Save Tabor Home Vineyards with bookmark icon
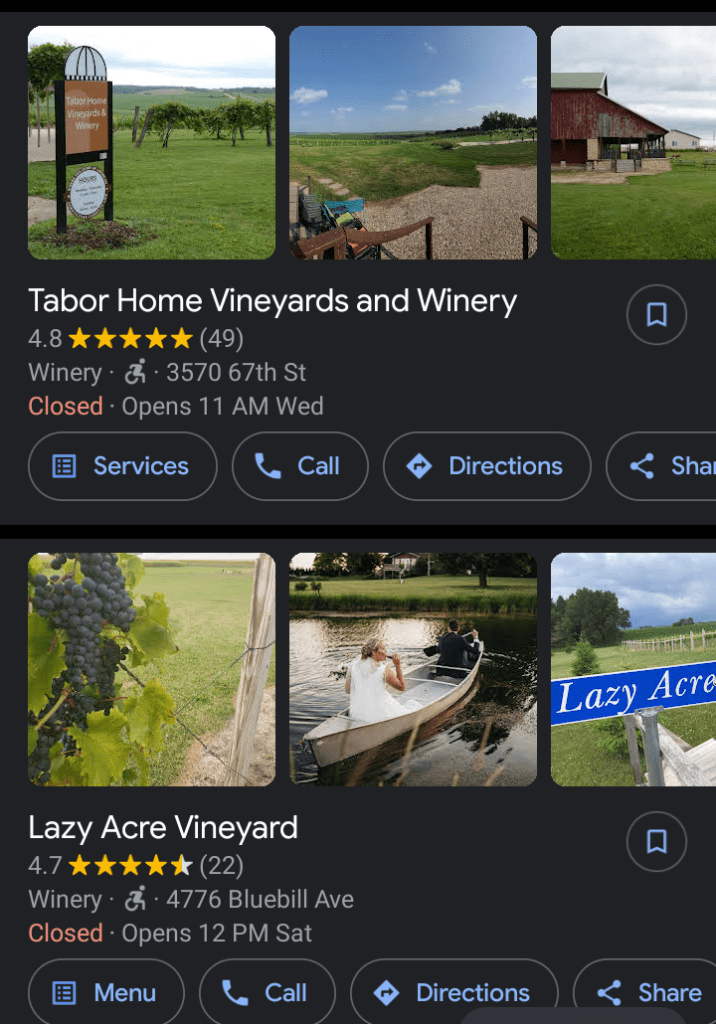Viewport: 716px width, 1024px height. (656, 315)
